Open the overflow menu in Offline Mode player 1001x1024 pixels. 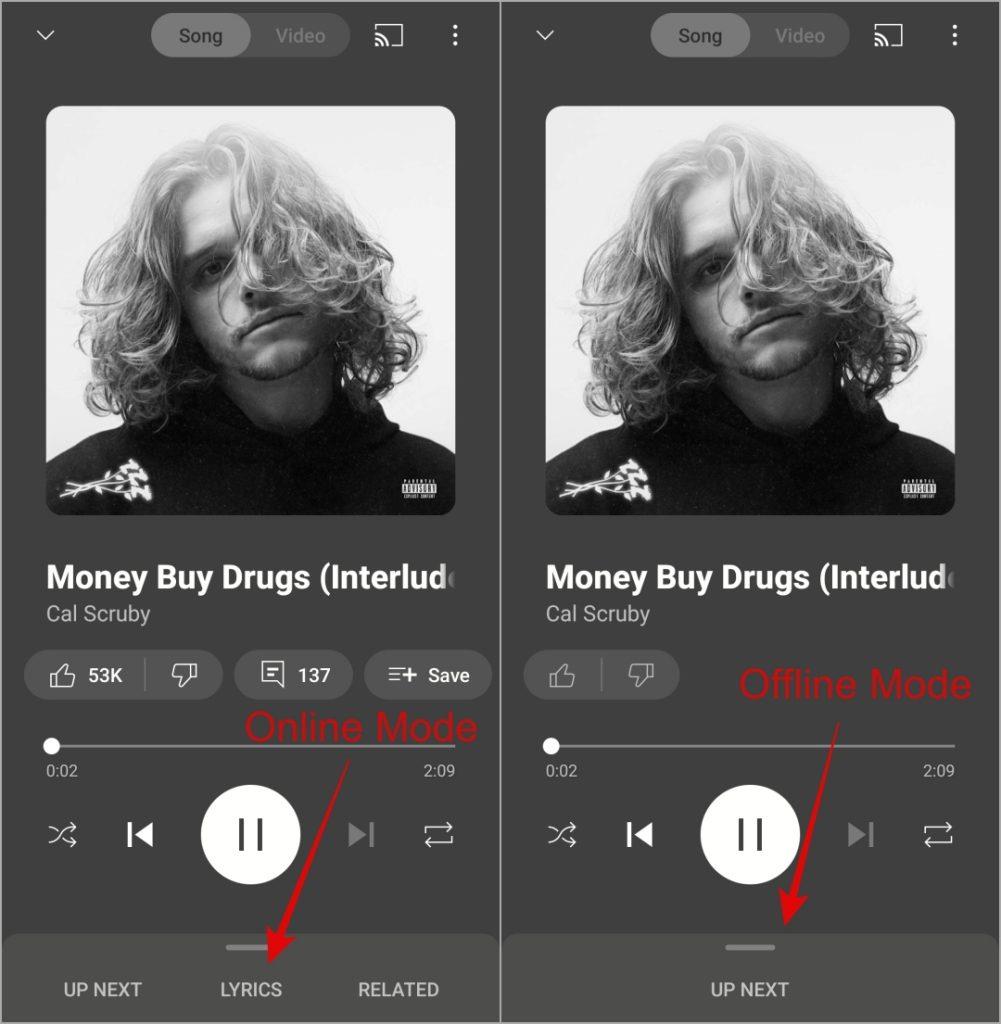tap(955, 36)
